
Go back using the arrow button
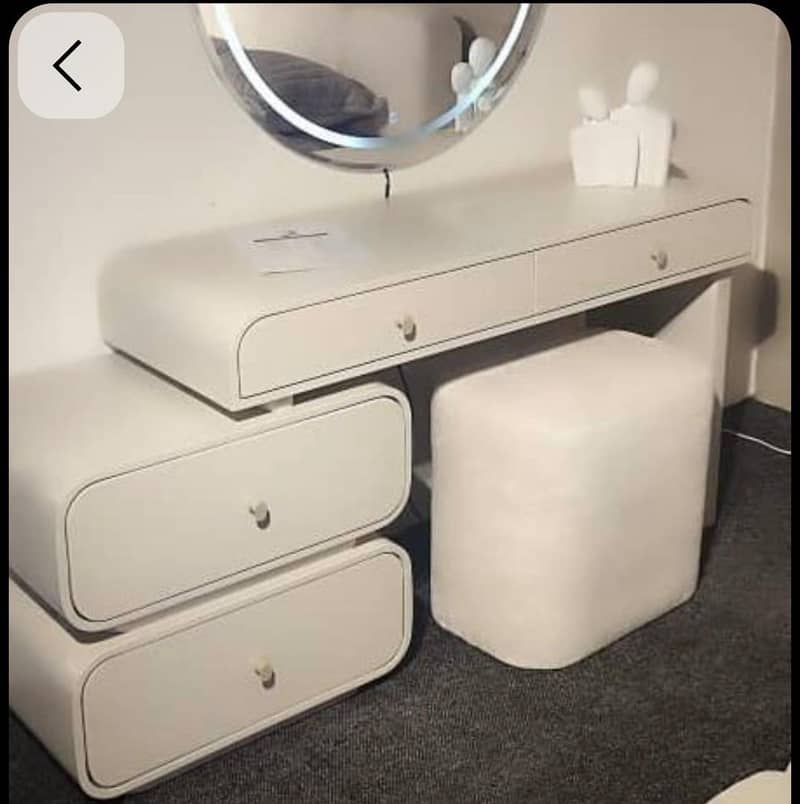click(x=70, y=66)
